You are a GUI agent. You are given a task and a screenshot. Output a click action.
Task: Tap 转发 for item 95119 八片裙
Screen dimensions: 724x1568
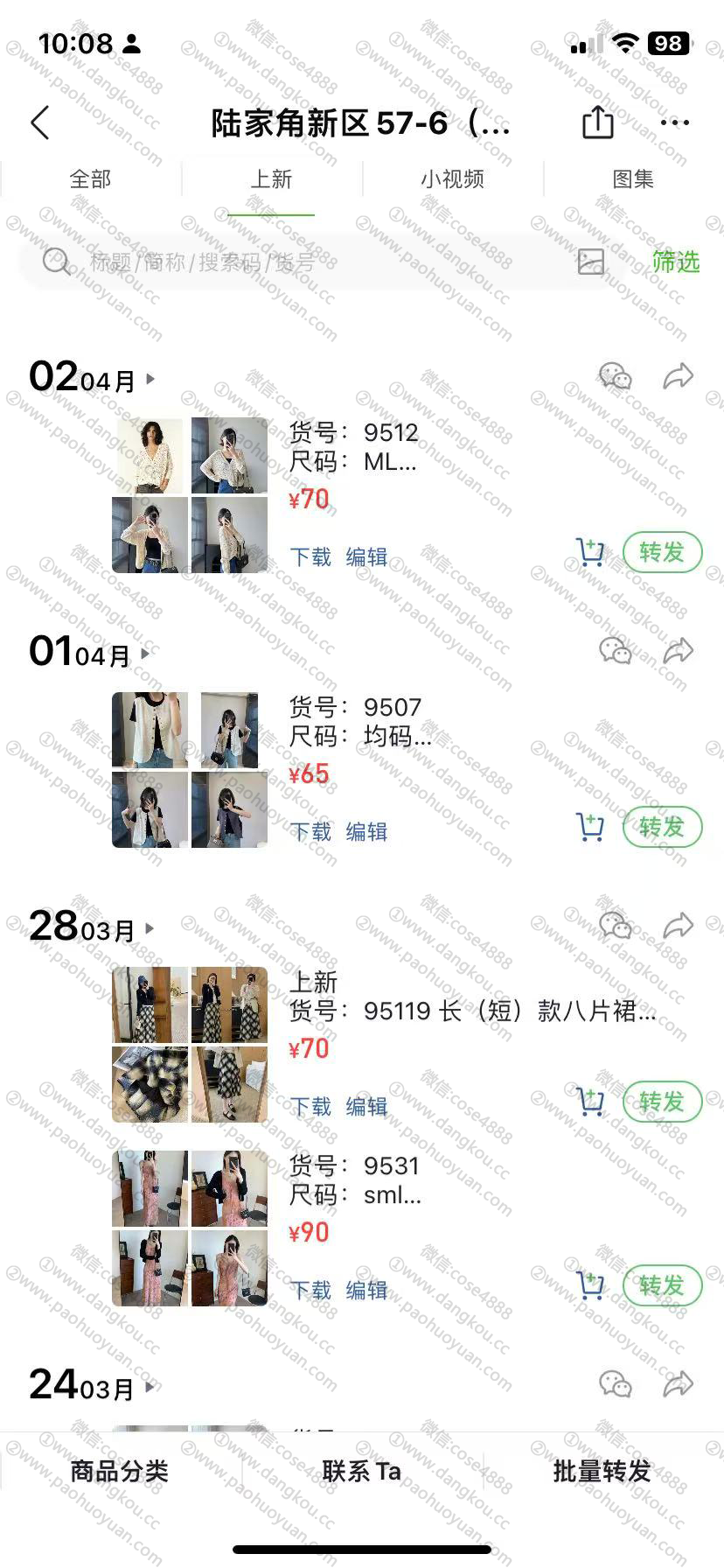click(662, 1102)
